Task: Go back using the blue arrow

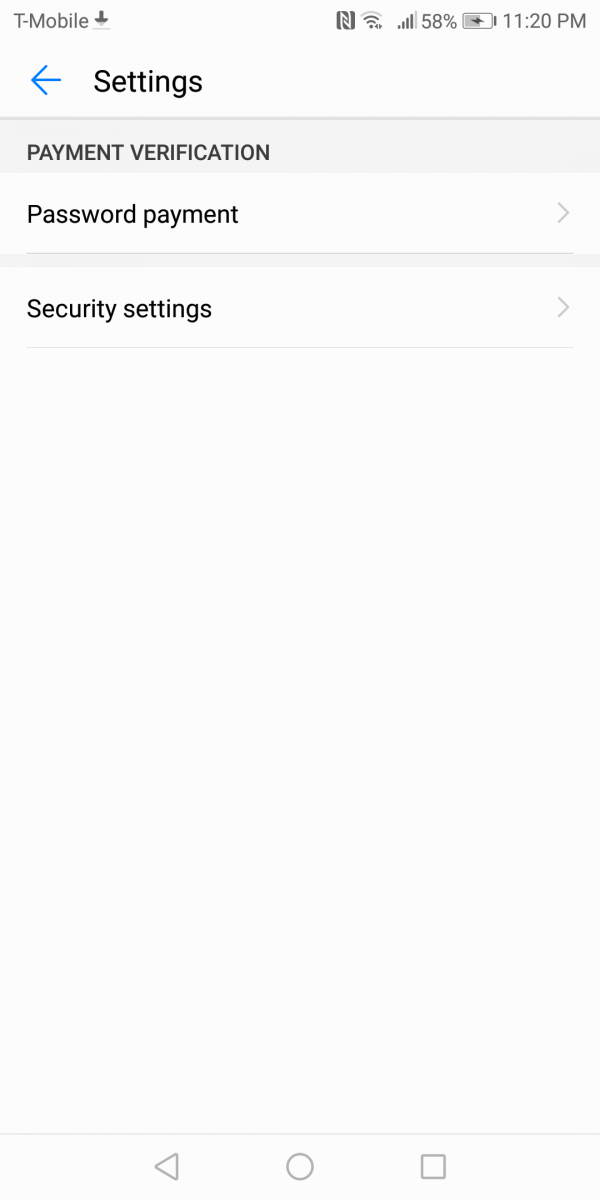Action: (46, 81)
